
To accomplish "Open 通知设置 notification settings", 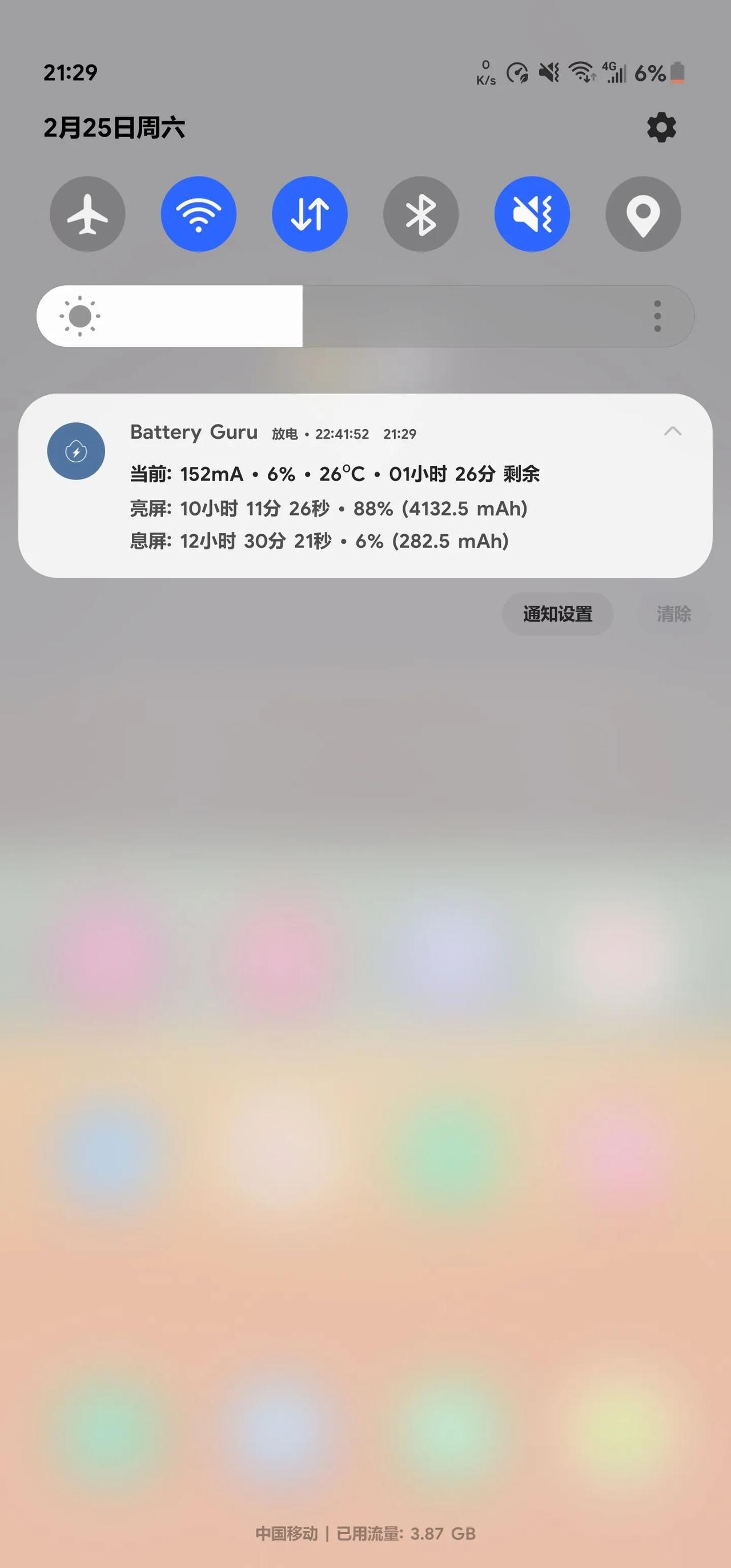I will pos(557,614).
